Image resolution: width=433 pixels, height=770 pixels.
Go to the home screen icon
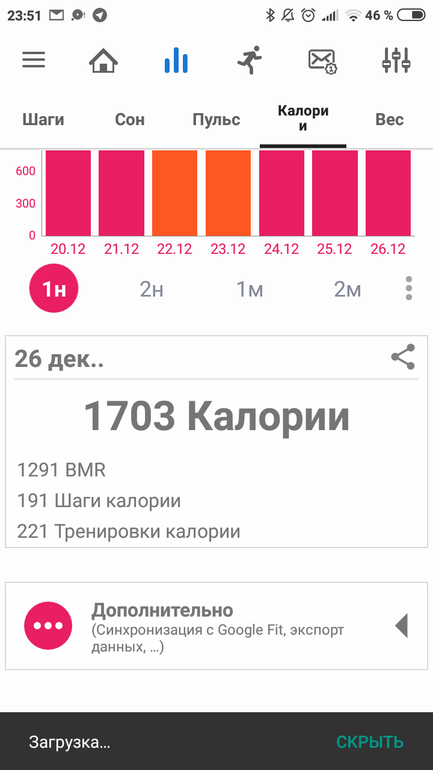104,60
